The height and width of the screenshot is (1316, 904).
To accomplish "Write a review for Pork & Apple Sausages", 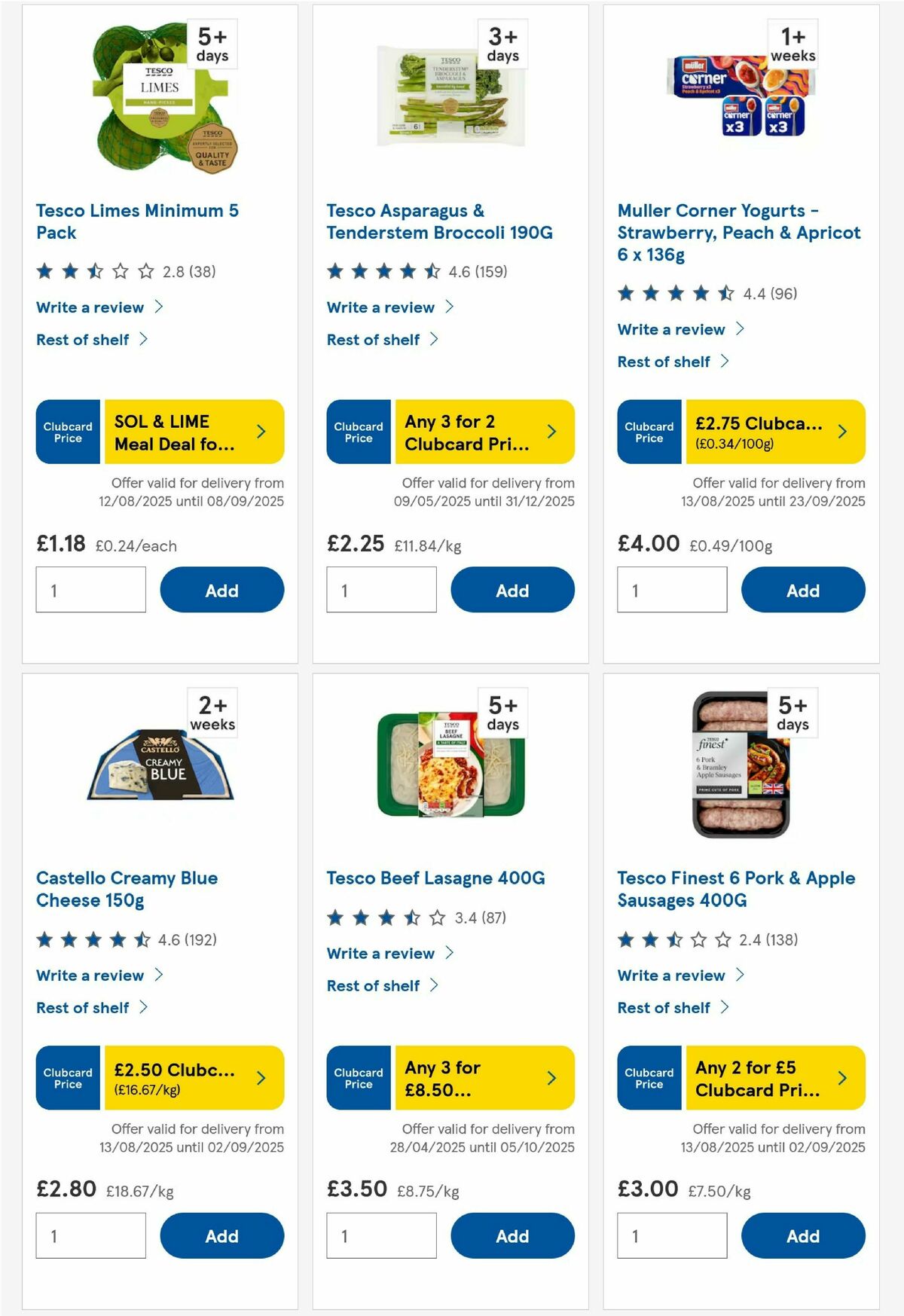I will (x=670, y=975).
